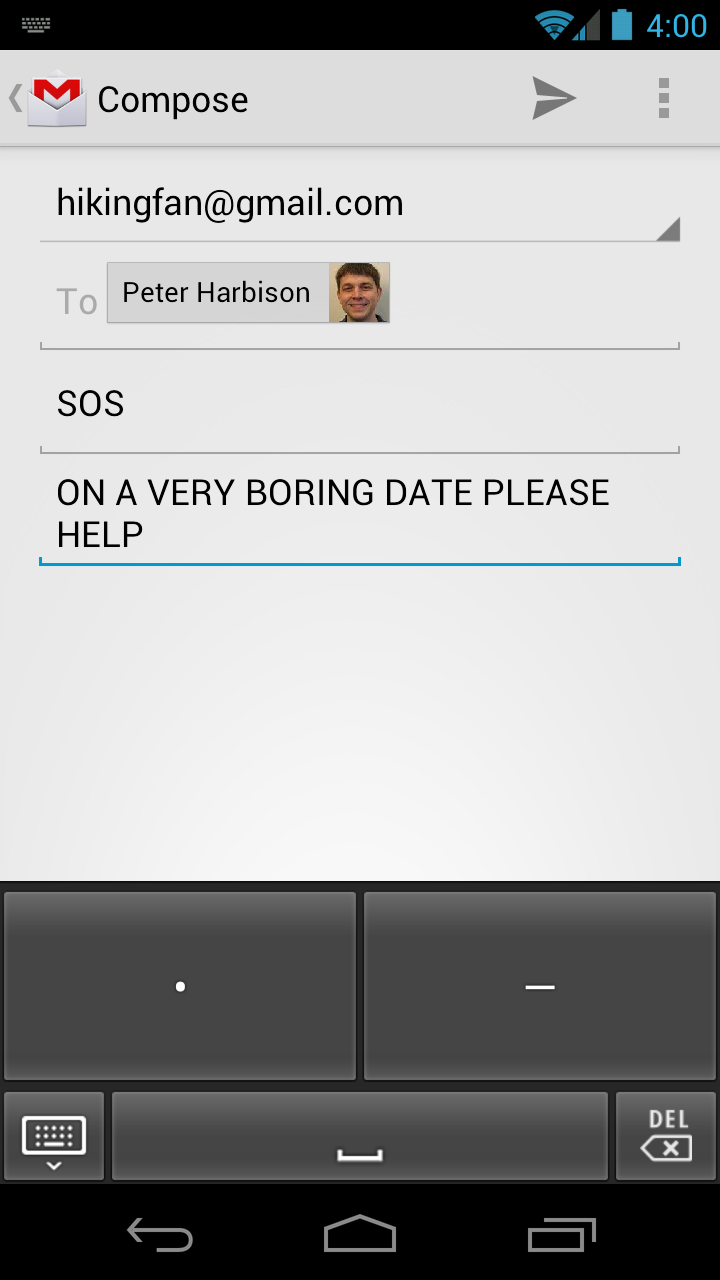
Task: Delete a character with DEL key
Action: pos(666,1137)
